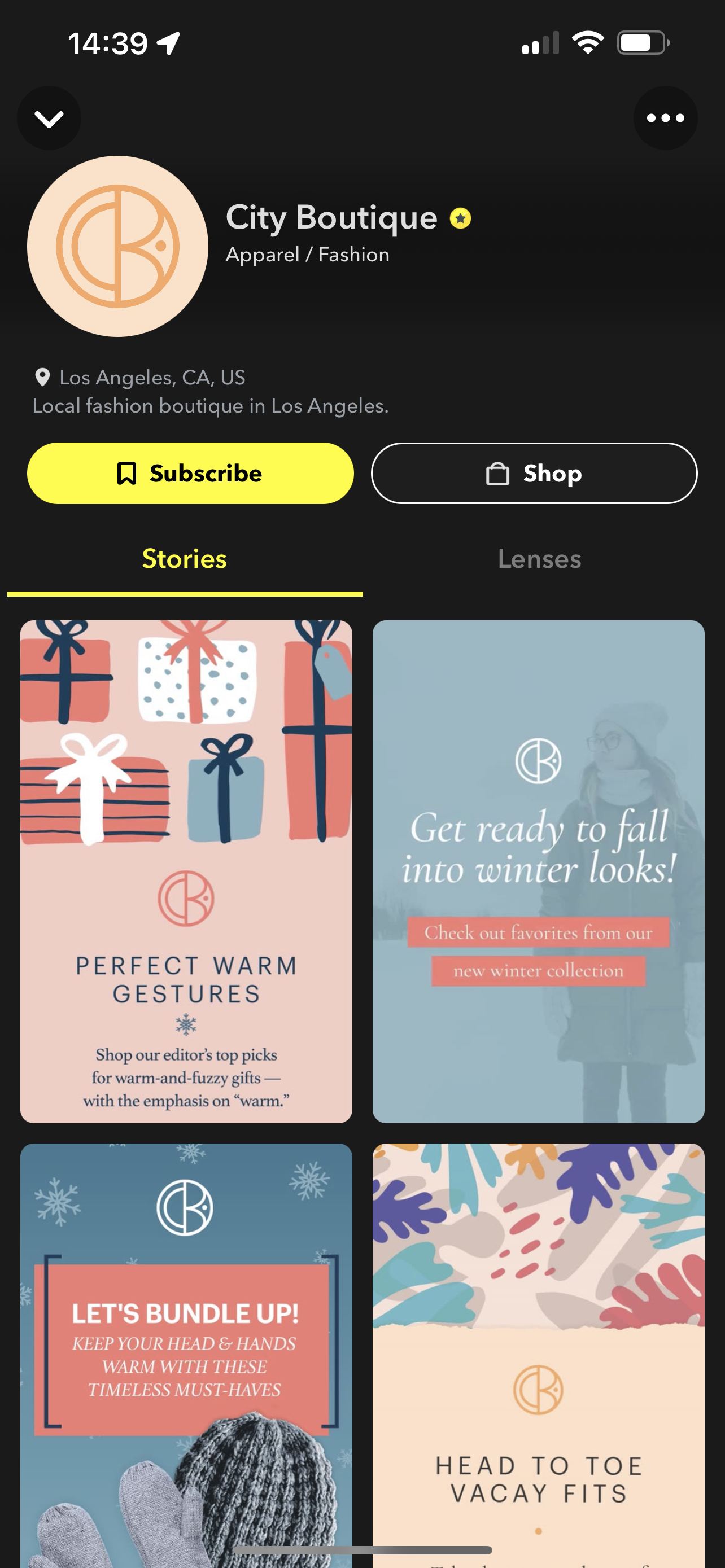Viewport: 725px width, 1568px height.
Task: Collapse profile with the down chevron
Action: pos(49,118)
